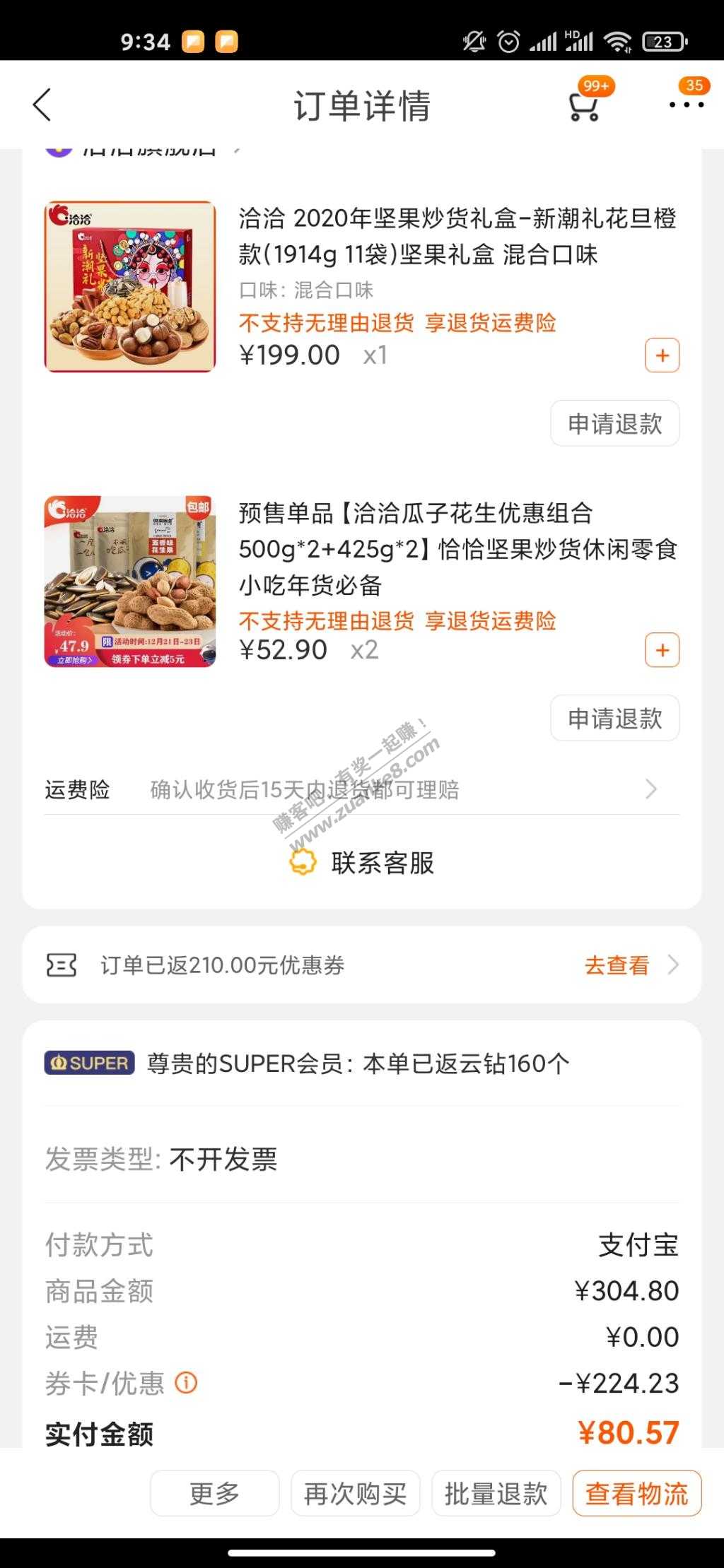Tap 查看物流 to view logistics
Screen dimensions: 724x1568
click(x=636, y=1494)
